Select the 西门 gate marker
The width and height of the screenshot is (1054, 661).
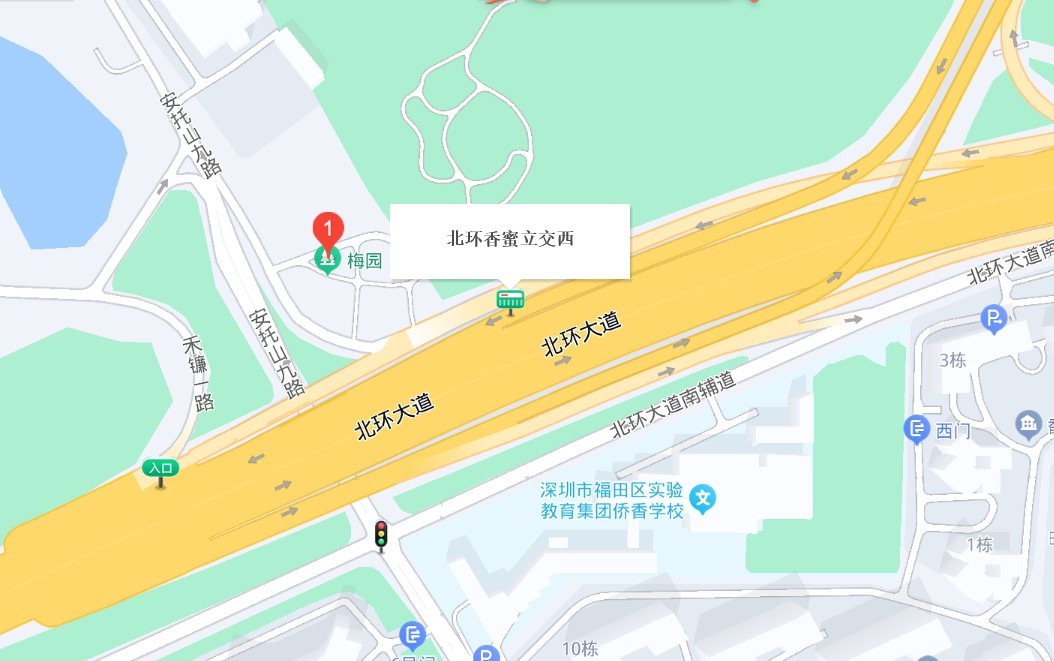pos(917,430)
